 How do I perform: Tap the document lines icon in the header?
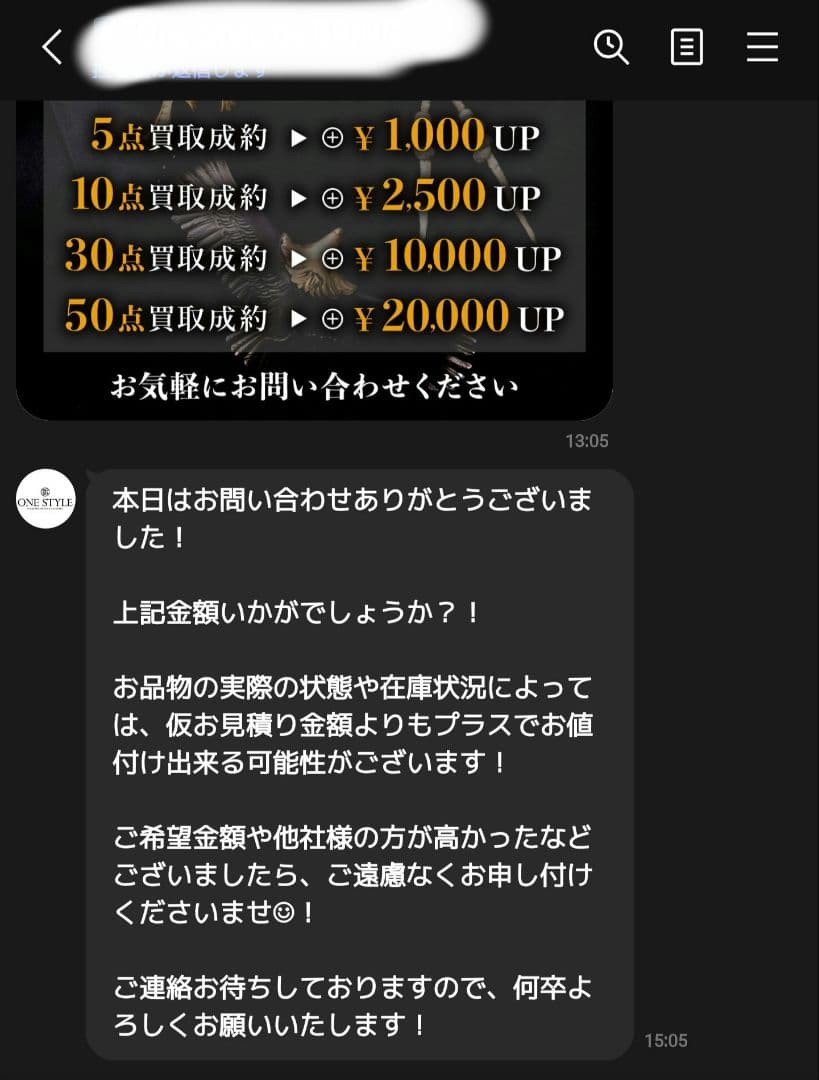pyautogui.click(x=686, y=46)
